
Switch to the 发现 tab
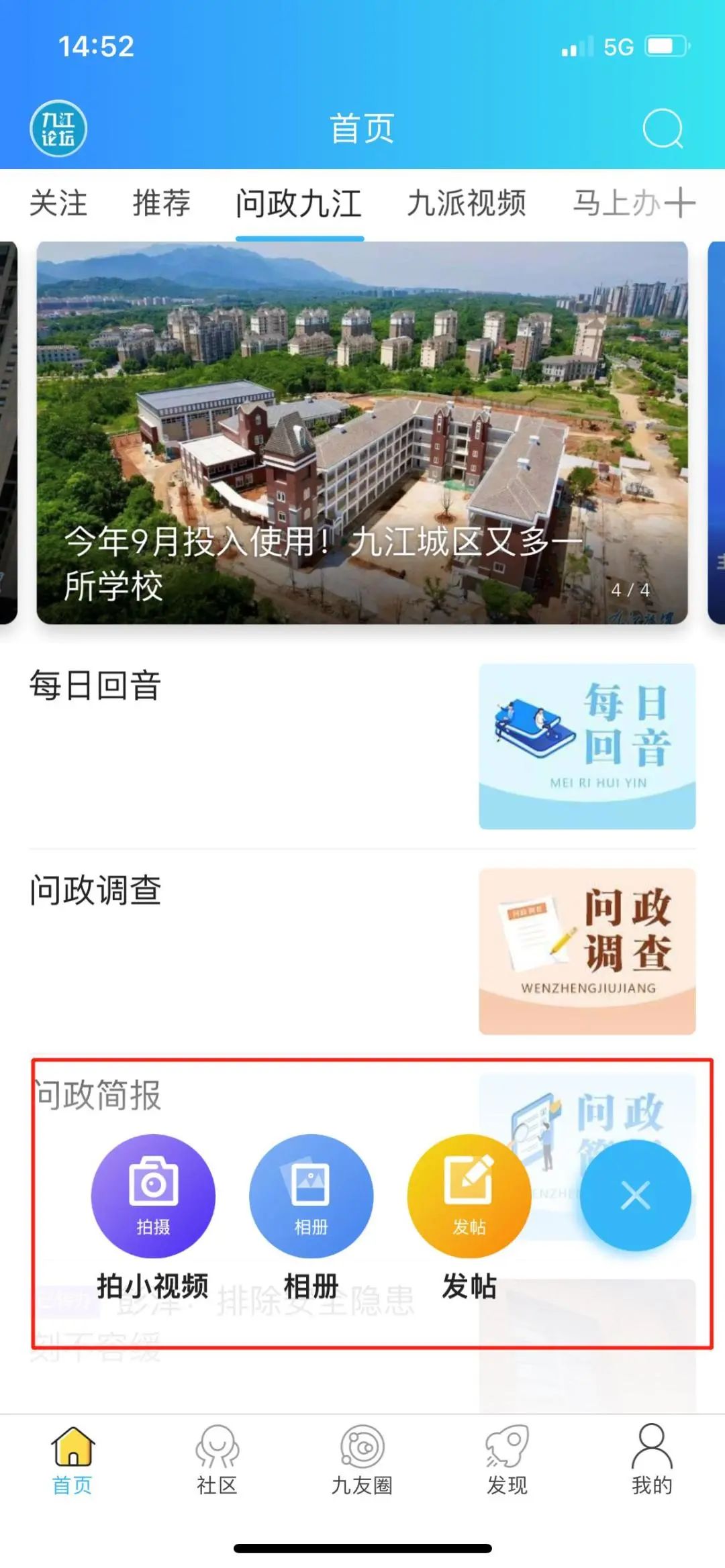(x=507, y=1459)
